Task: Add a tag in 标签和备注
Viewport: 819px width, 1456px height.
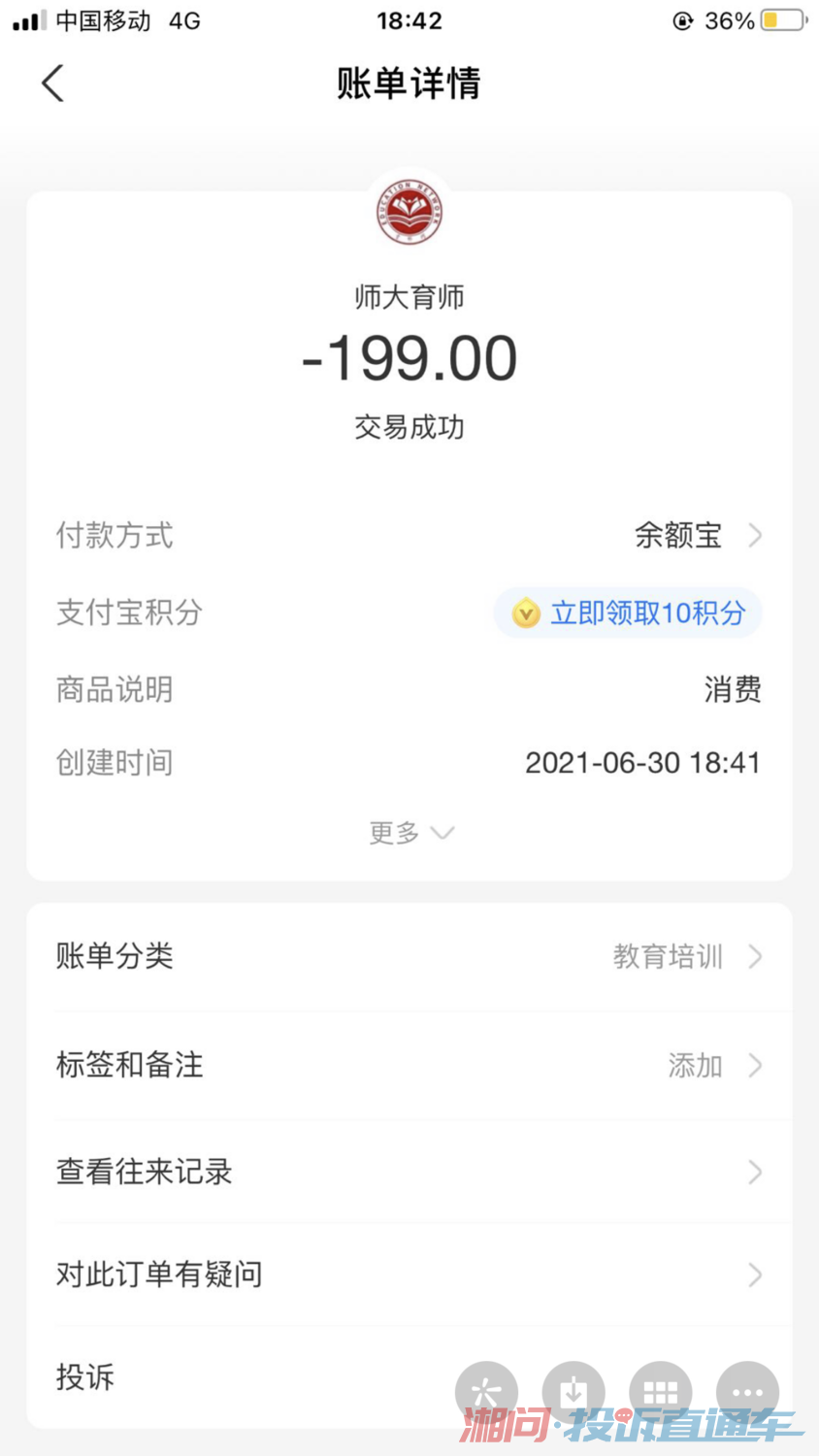Action: coord(409,1065)
